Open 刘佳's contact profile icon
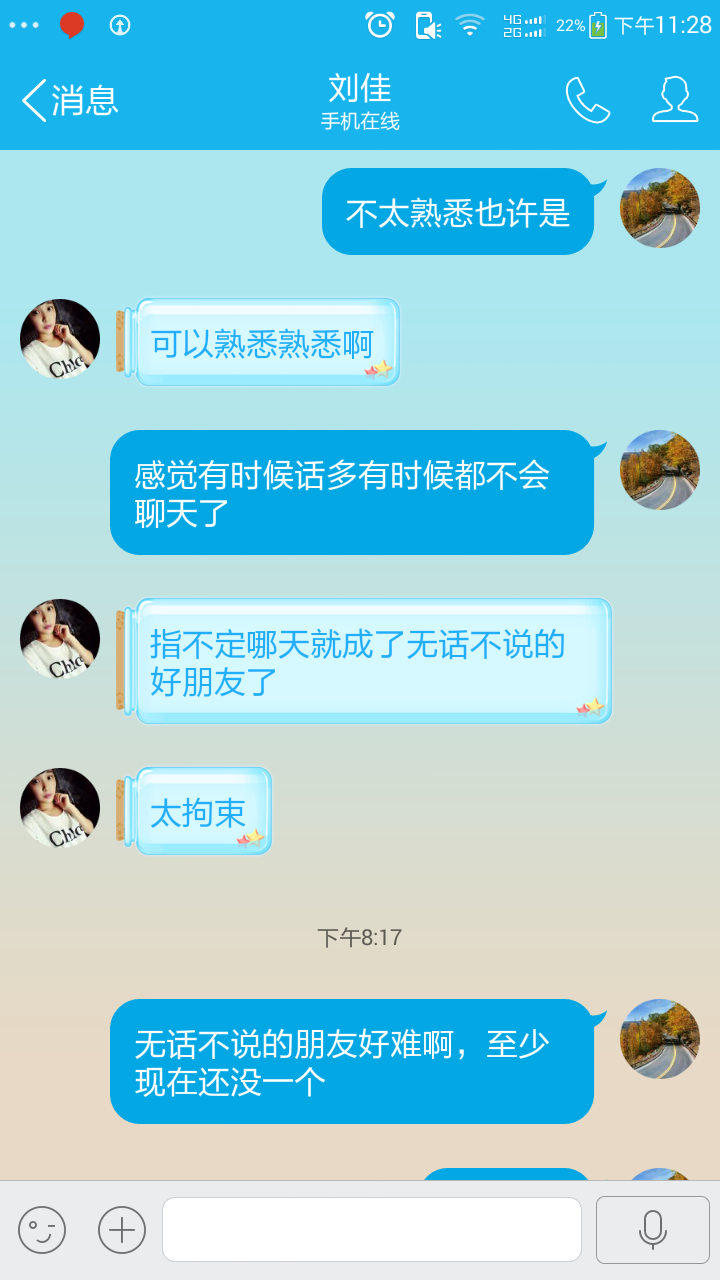720x1280 pixels. [x=674, y=100]
